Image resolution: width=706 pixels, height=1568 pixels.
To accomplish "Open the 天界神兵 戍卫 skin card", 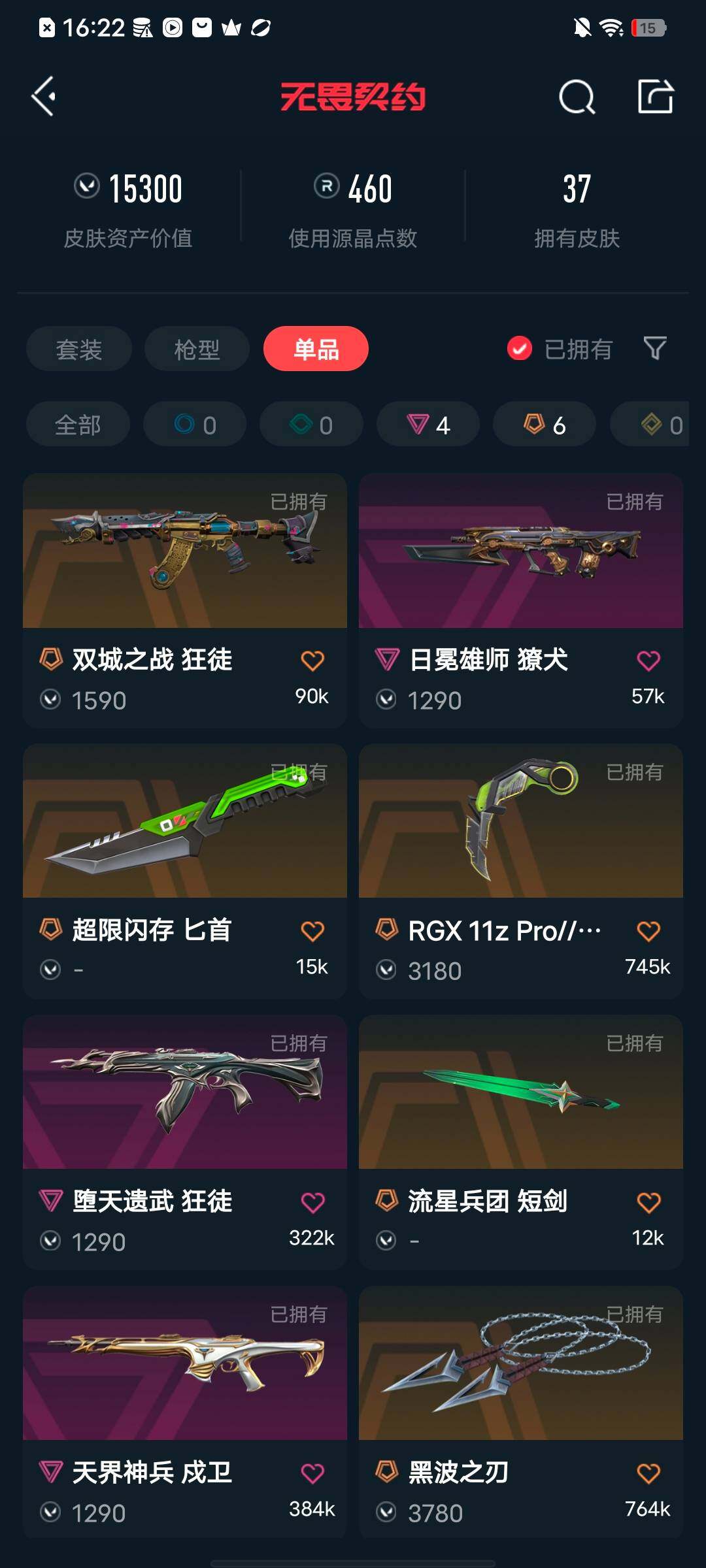I will (x=185, y=1413).
